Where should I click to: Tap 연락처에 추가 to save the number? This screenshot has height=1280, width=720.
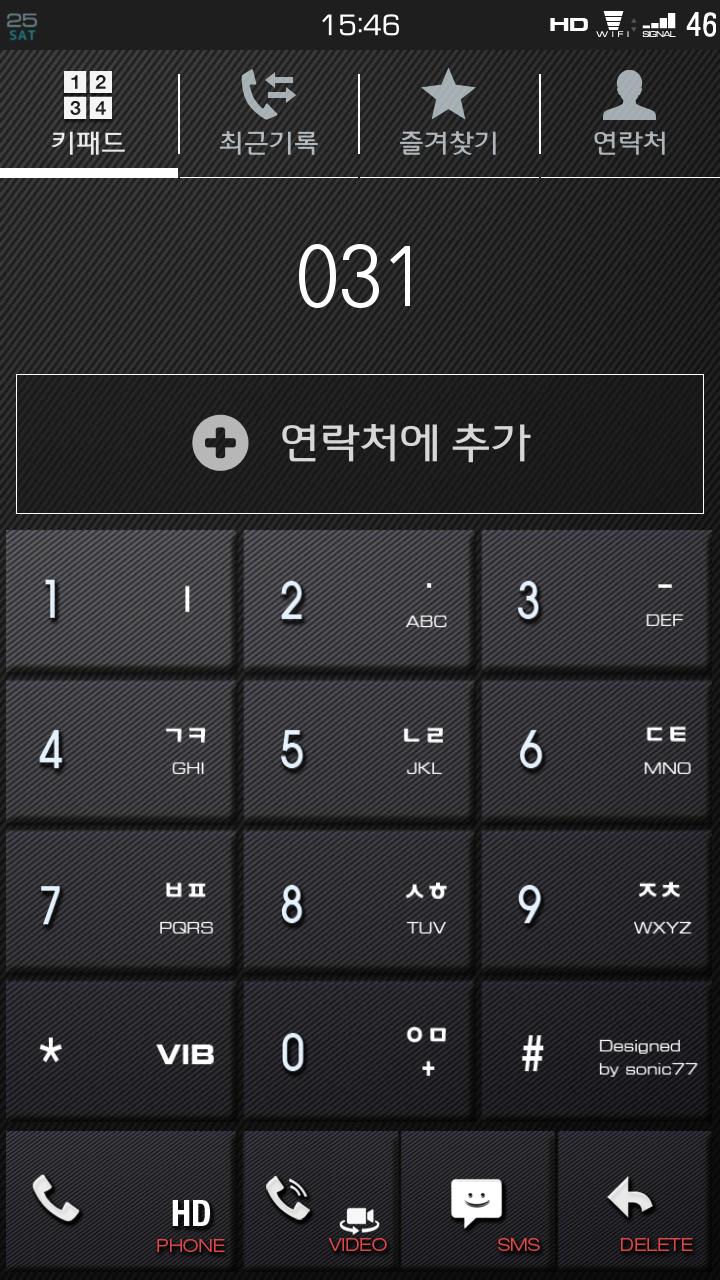[360, 444]
